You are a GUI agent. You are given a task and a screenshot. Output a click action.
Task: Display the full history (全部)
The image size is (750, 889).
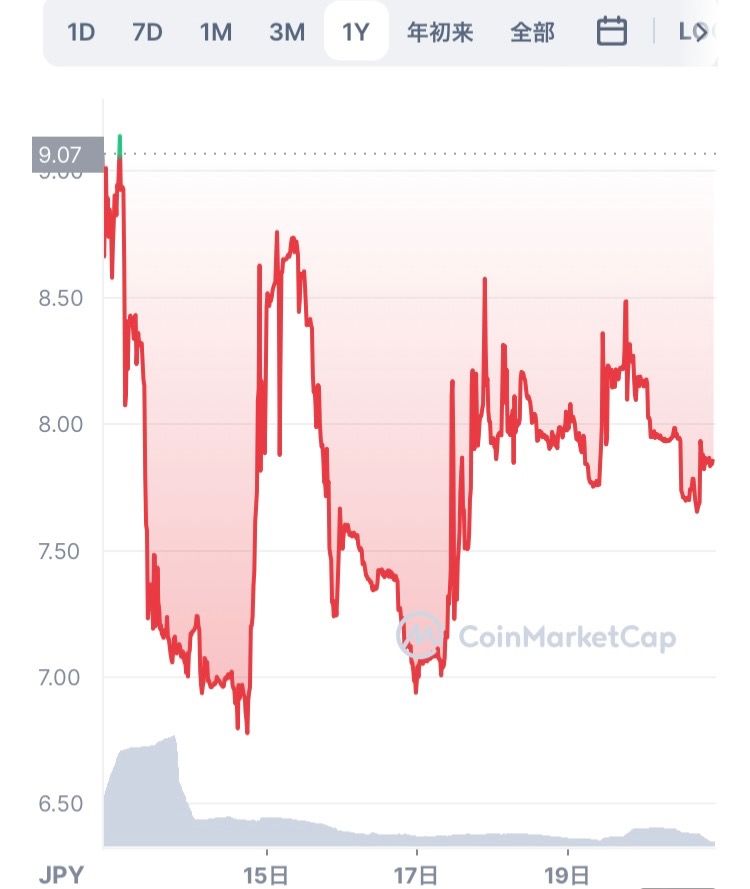click(x=532, y=32)
